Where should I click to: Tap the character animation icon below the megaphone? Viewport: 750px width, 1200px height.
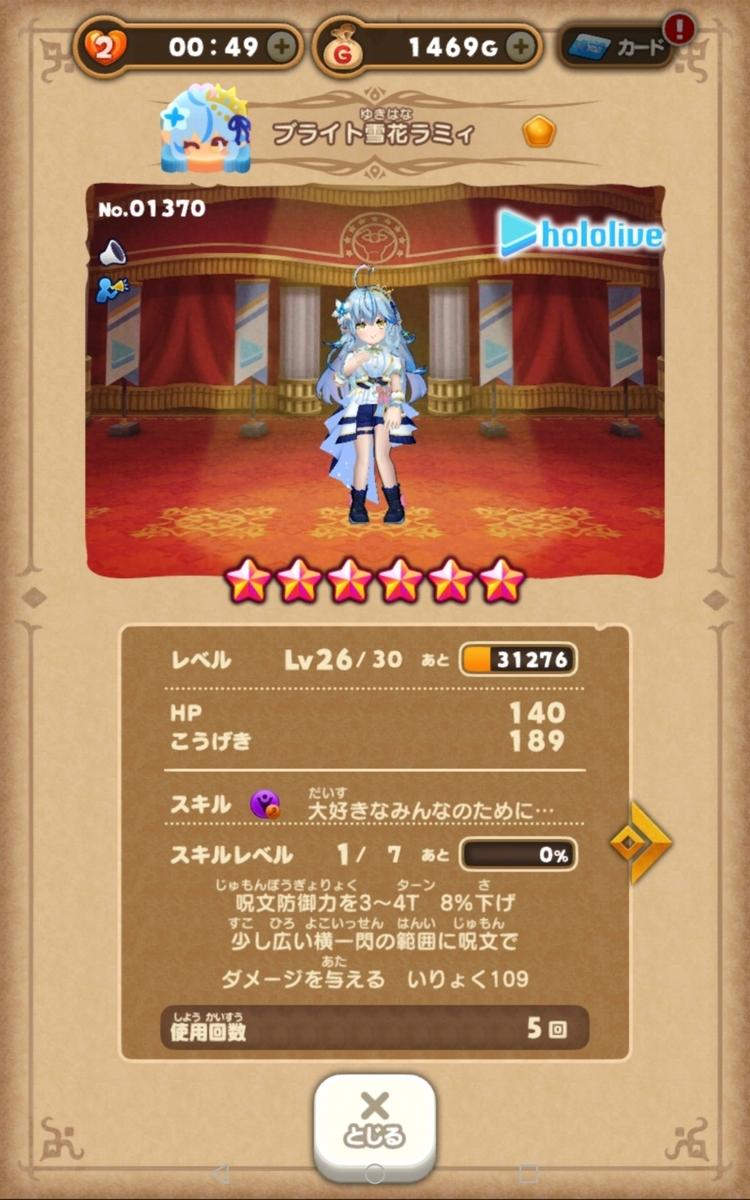pyautogui.click(x=110, y=290)
